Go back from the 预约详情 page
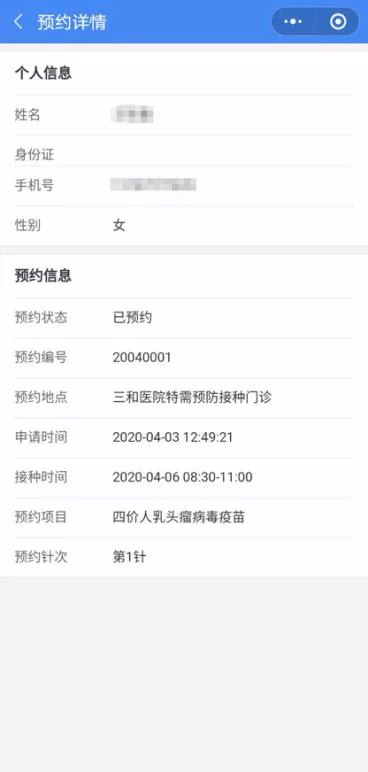368x772 pixels. click(18, 22)
